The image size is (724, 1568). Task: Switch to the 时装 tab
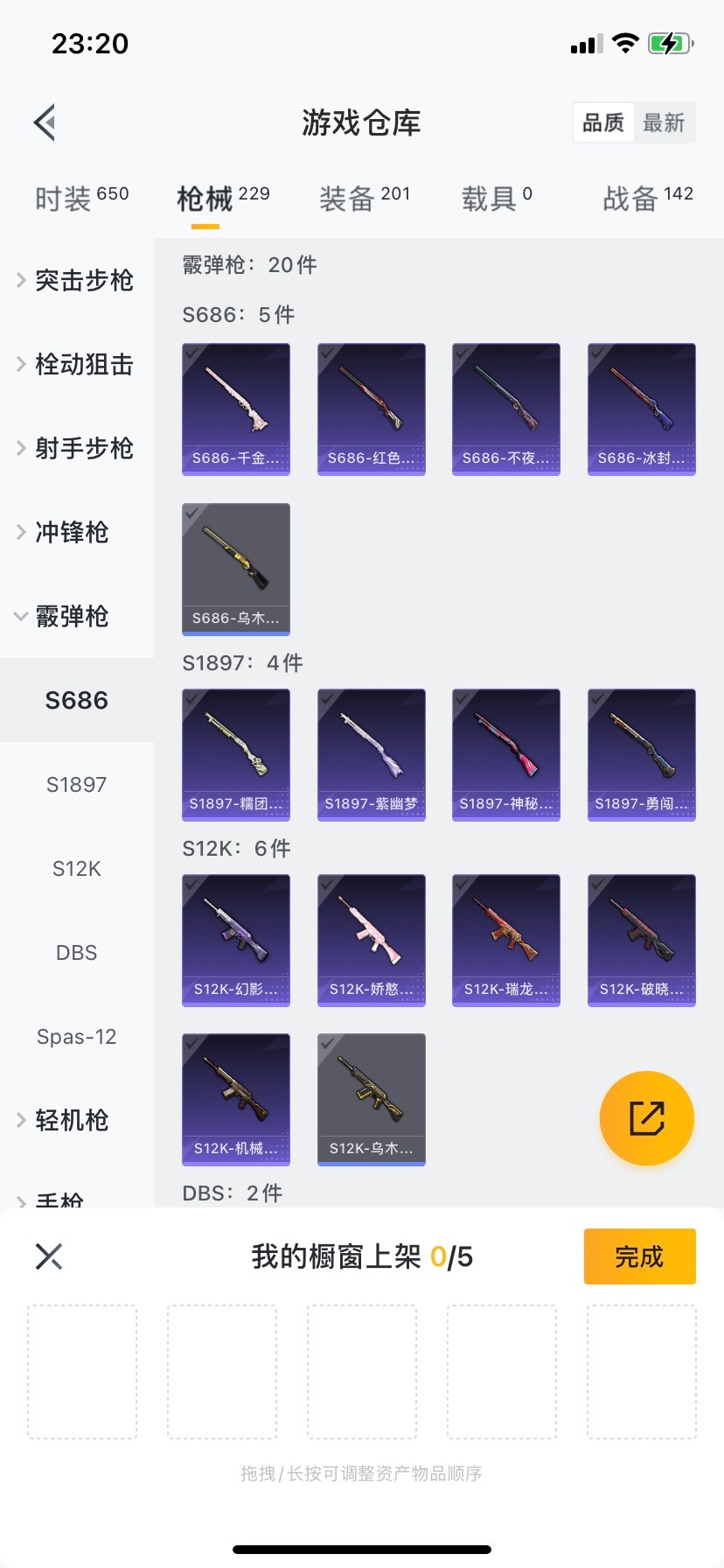point(80,198)
